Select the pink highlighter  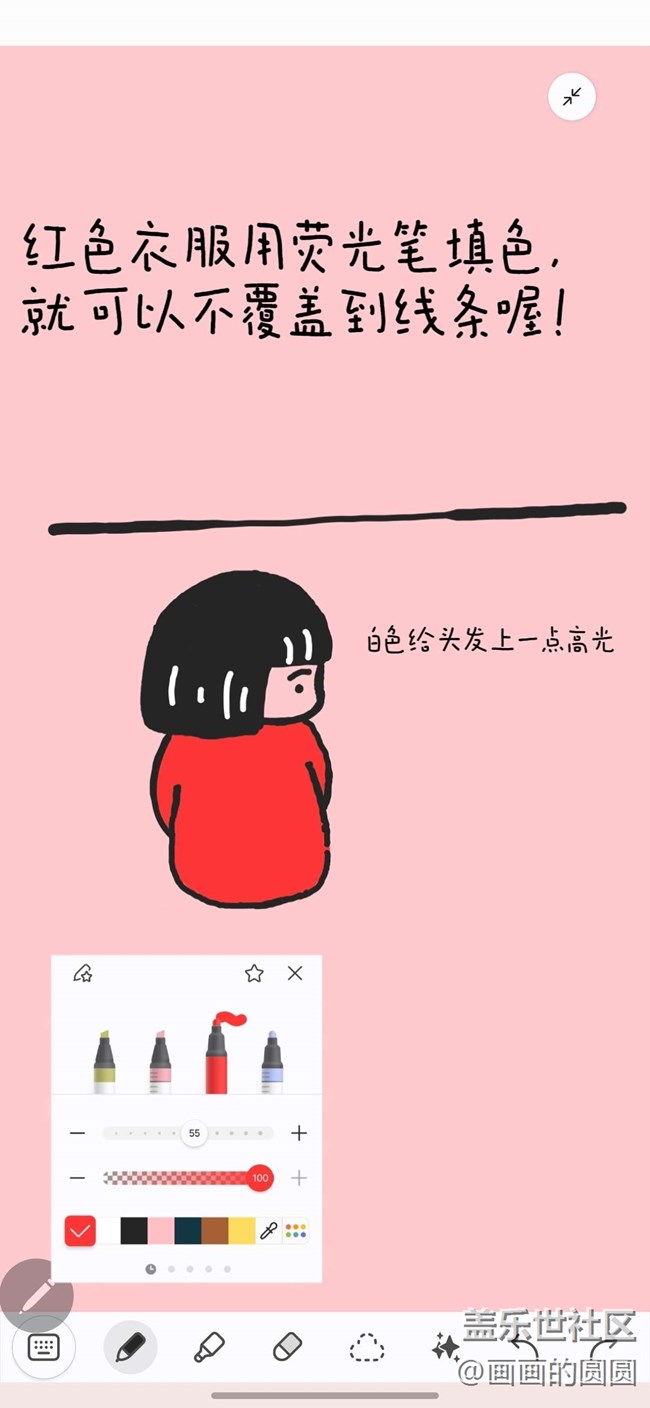click(160, 1062)
